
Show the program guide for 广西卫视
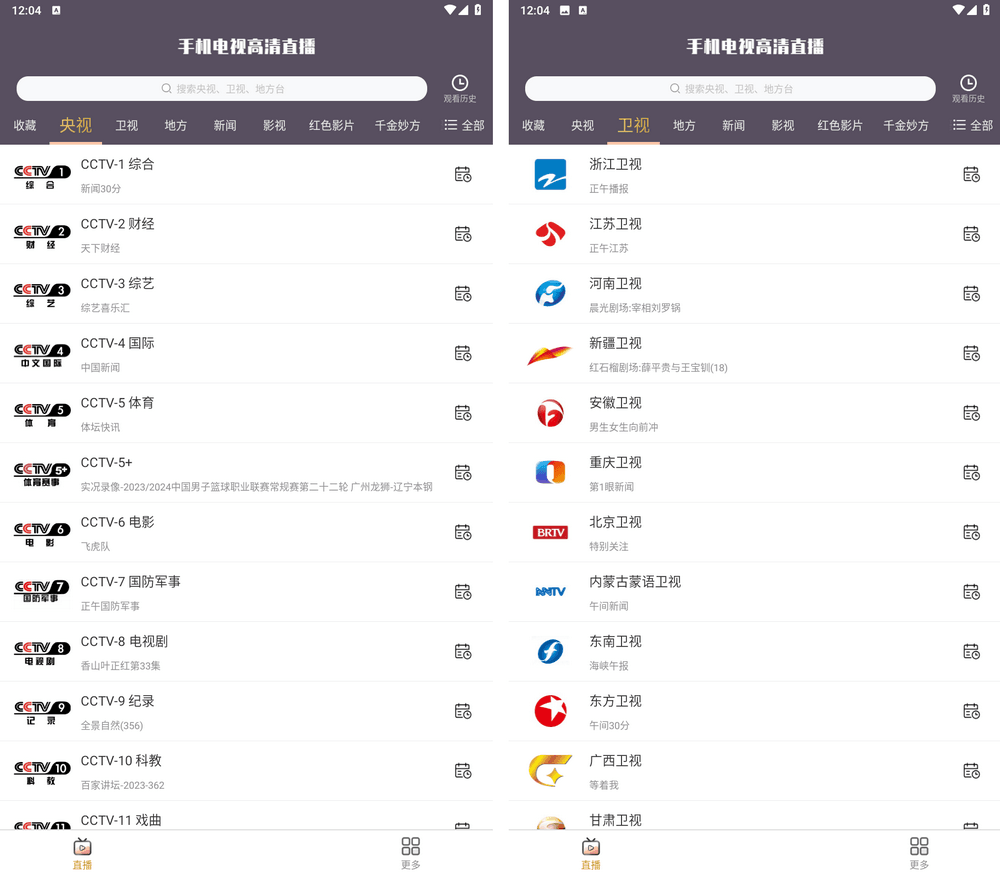pyautogui.click(x=971, y=771)
